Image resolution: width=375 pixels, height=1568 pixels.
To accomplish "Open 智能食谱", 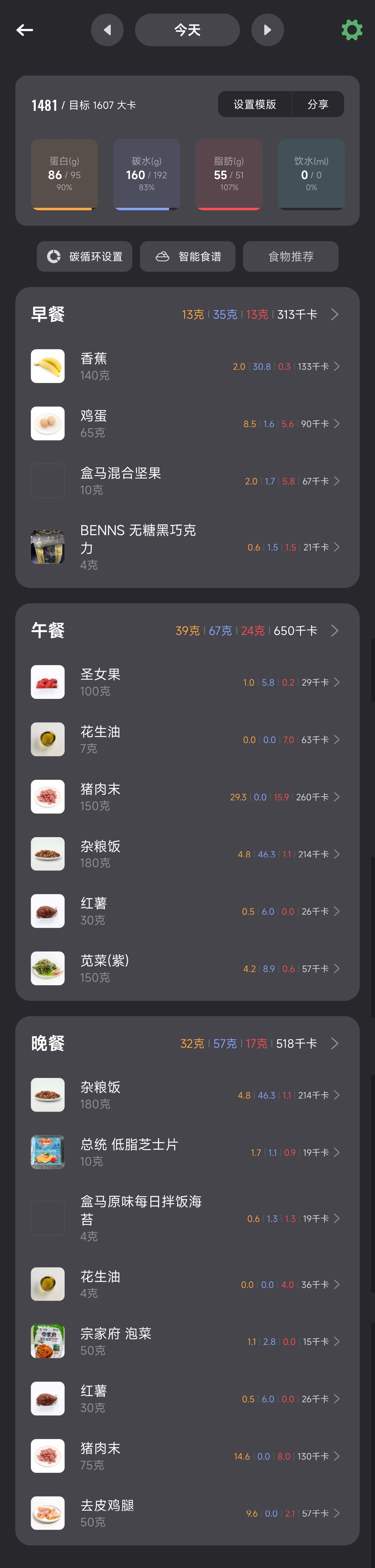I will [187, 256].
